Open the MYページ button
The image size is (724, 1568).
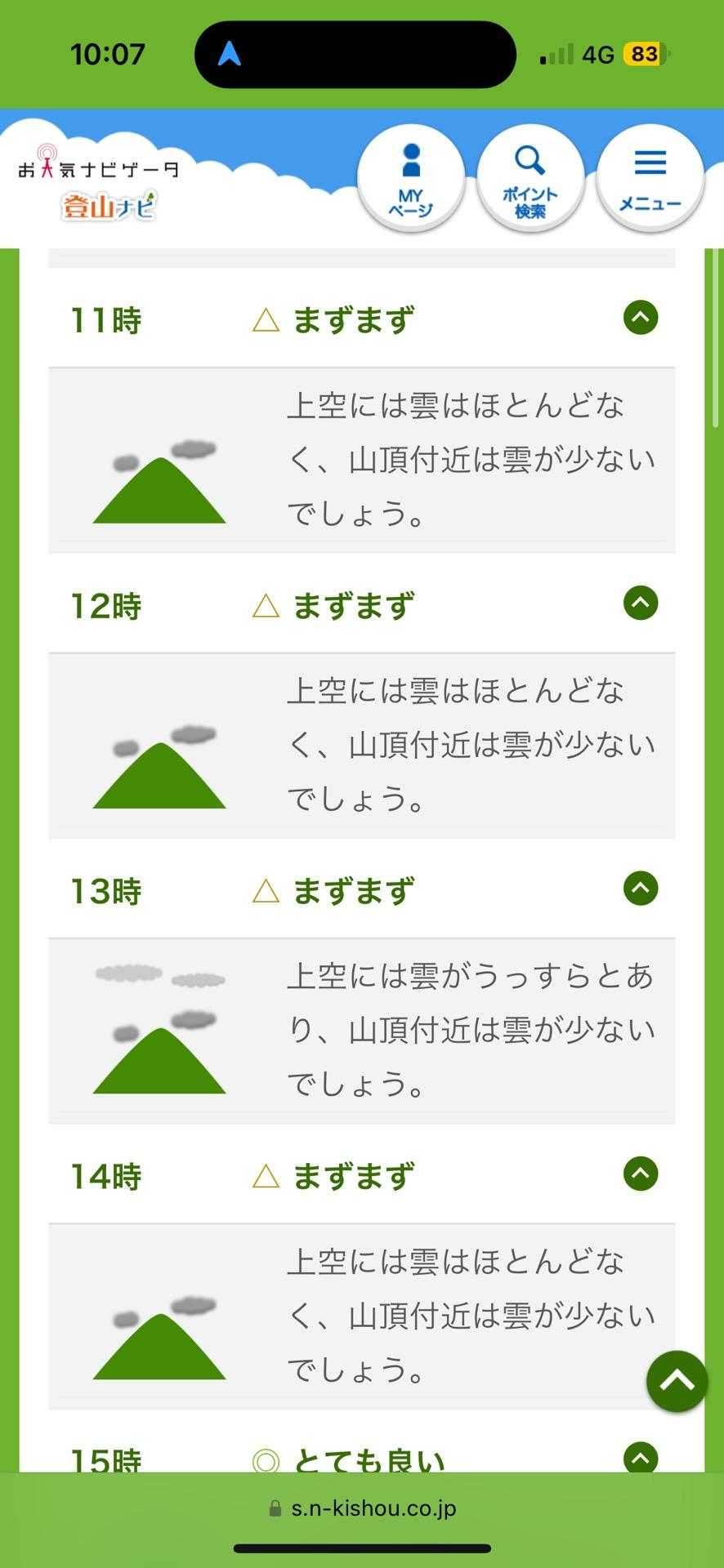410,180
